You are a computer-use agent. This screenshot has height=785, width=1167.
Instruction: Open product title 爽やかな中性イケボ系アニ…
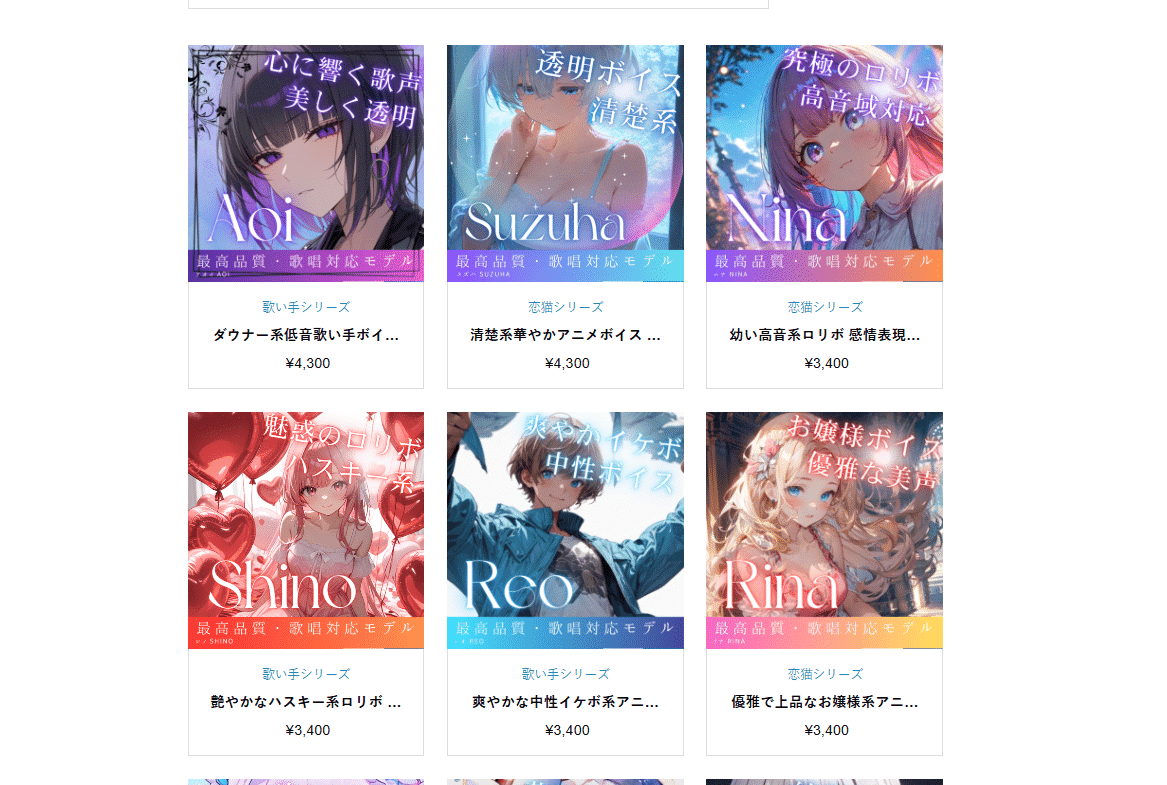pos(566,702)
